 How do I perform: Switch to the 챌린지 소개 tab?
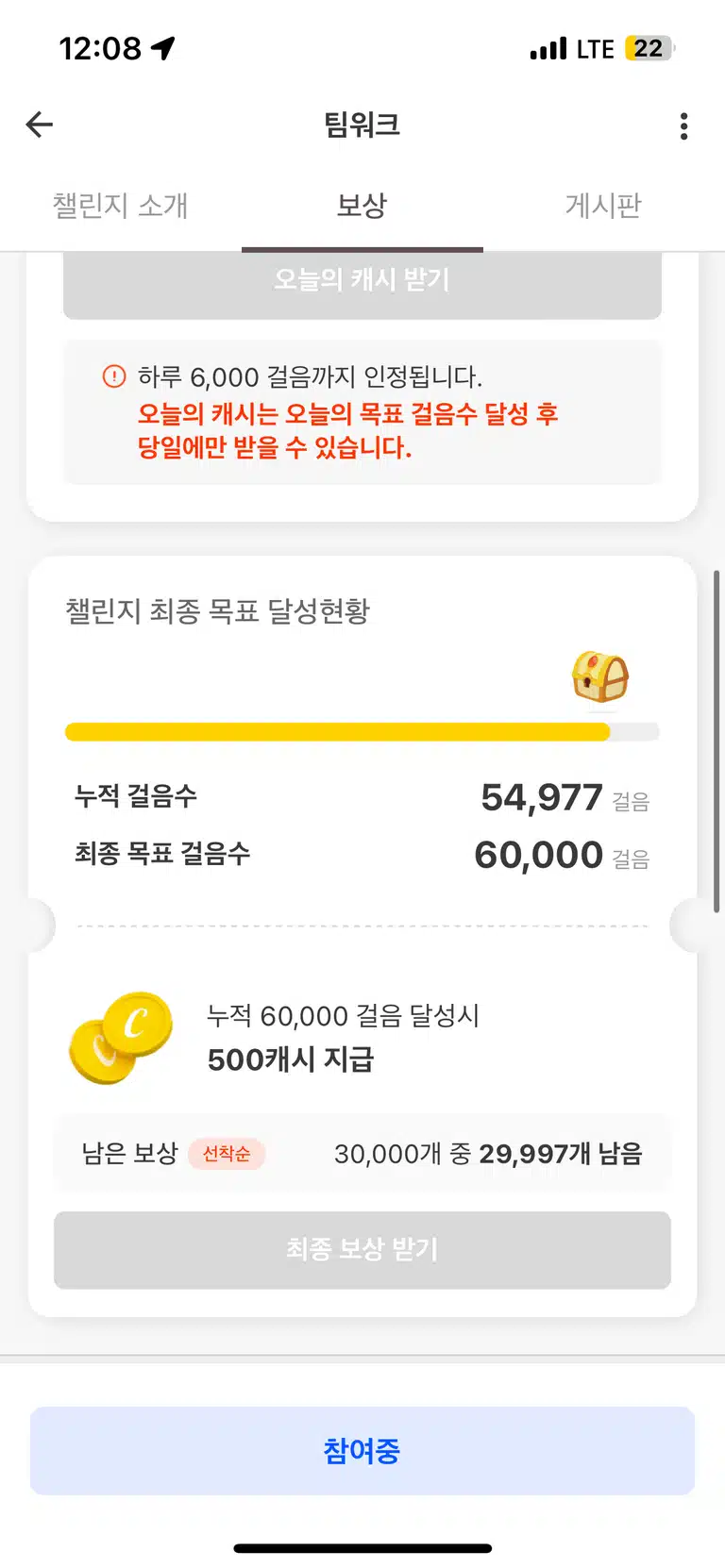pyautogui.click(x=121, y=206)
